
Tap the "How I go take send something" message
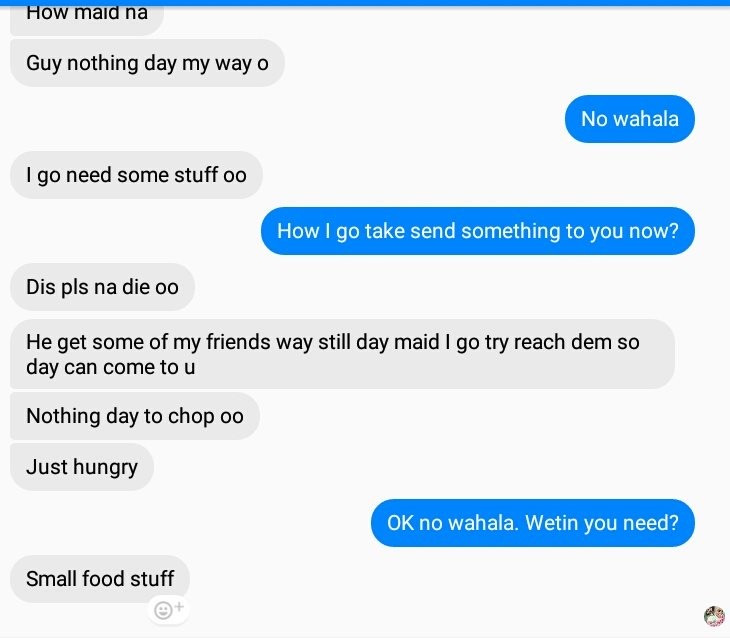click(477, 231)
